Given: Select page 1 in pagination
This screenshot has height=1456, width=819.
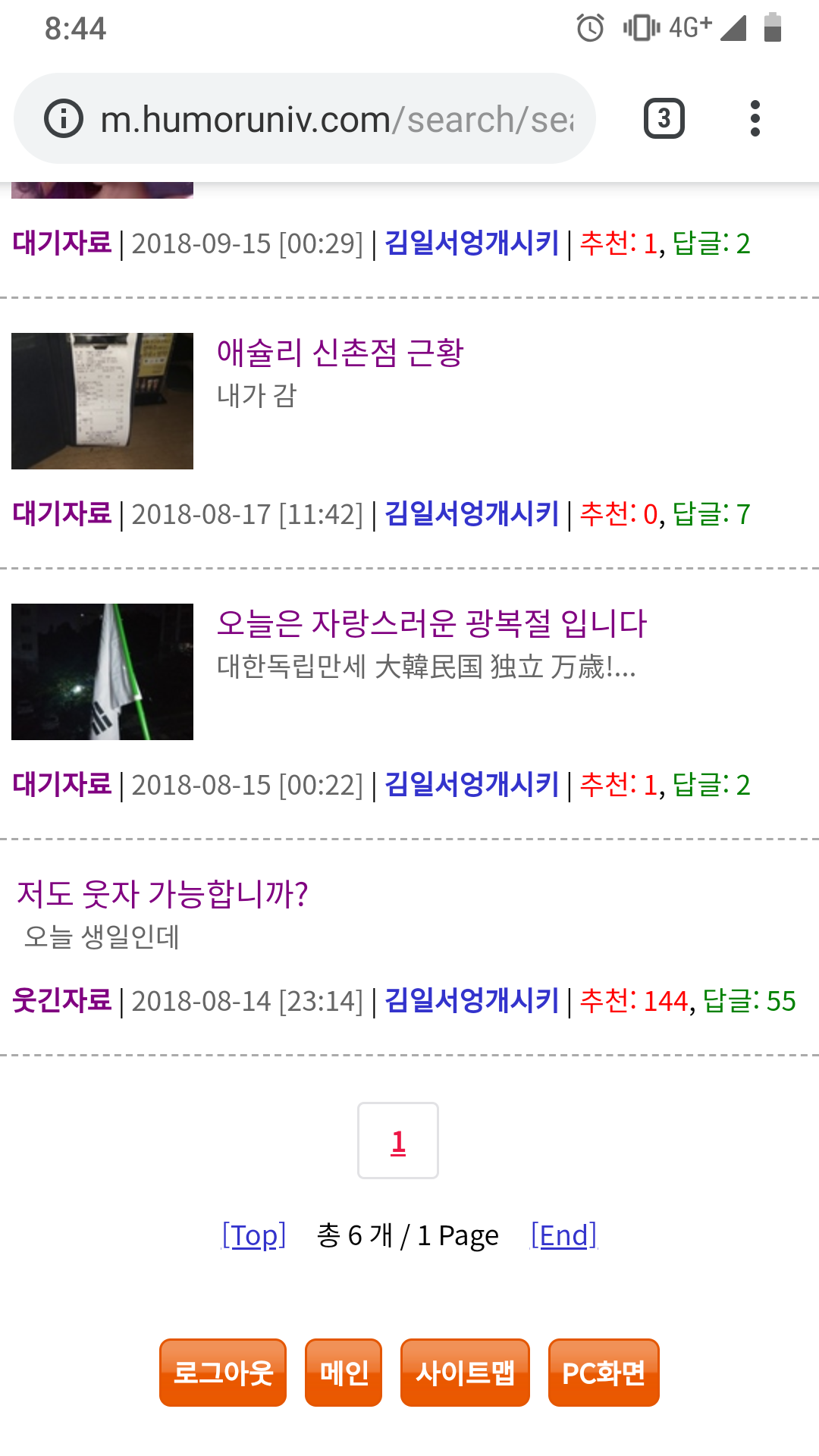Looking at the screenshot, I should click(398, 1141).
